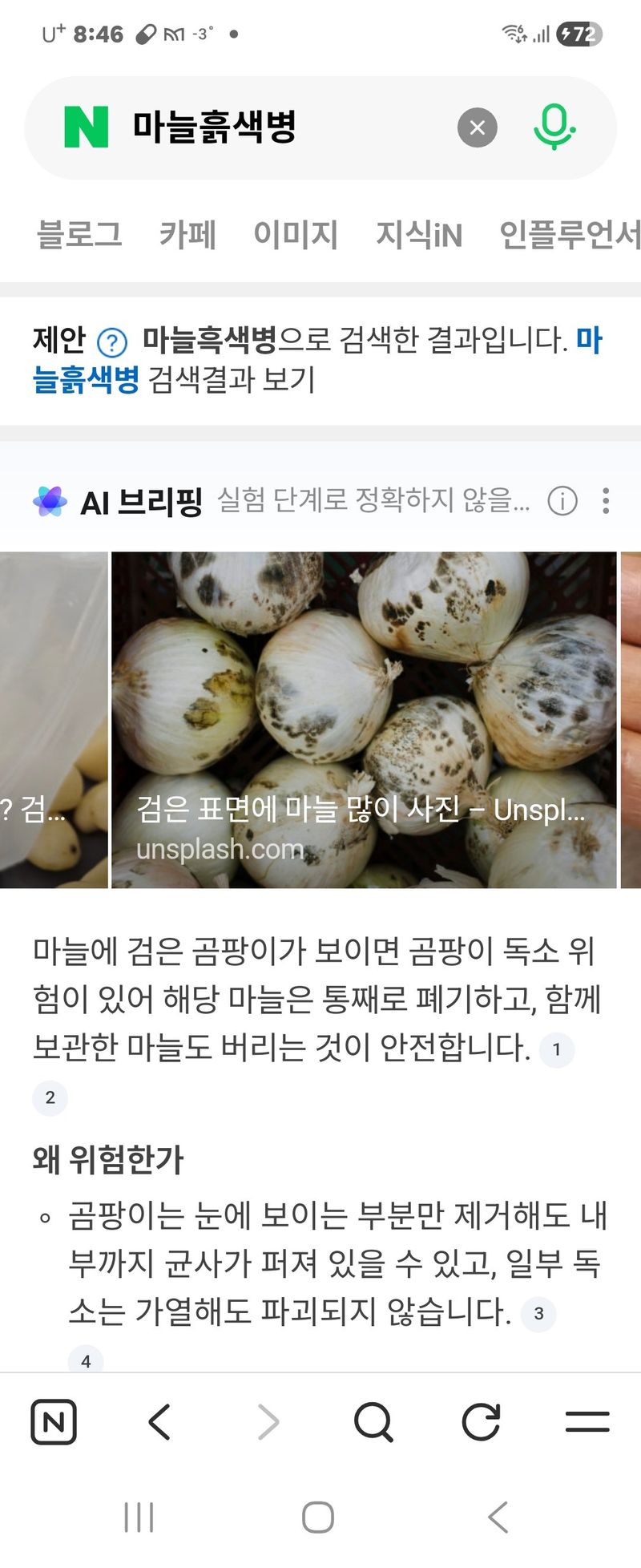Switch to the 인플루언서 tab

(569, 235)
